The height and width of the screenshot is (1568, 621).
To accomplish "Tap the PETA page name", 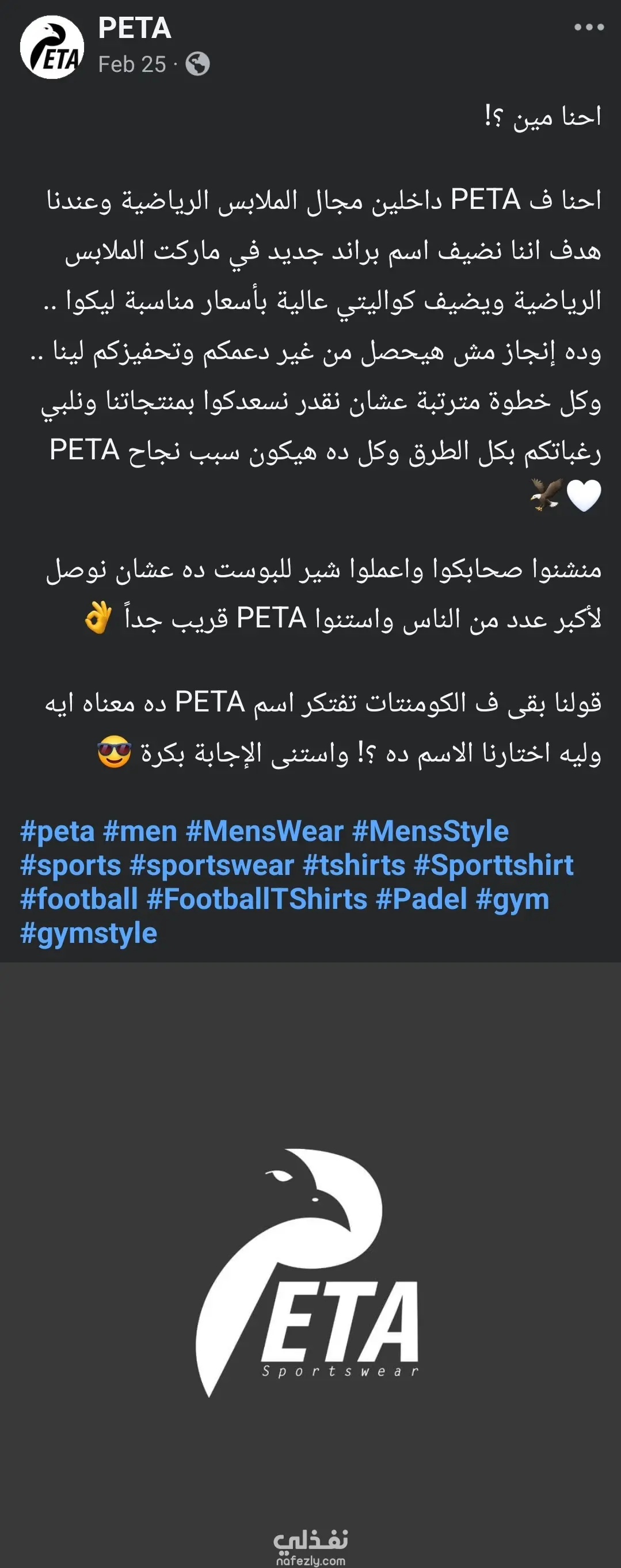I will click(x=135, y=28).
